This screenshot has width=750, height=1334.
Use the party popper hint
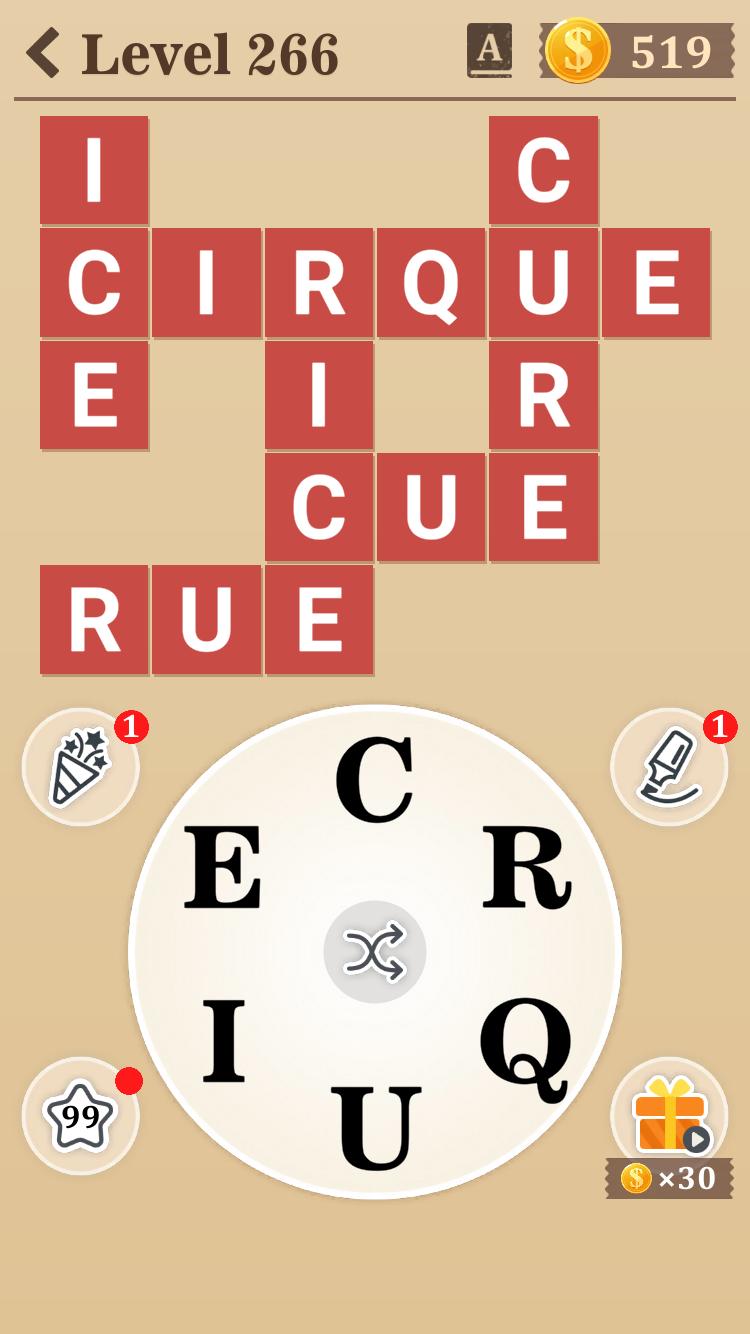[81, 767]
